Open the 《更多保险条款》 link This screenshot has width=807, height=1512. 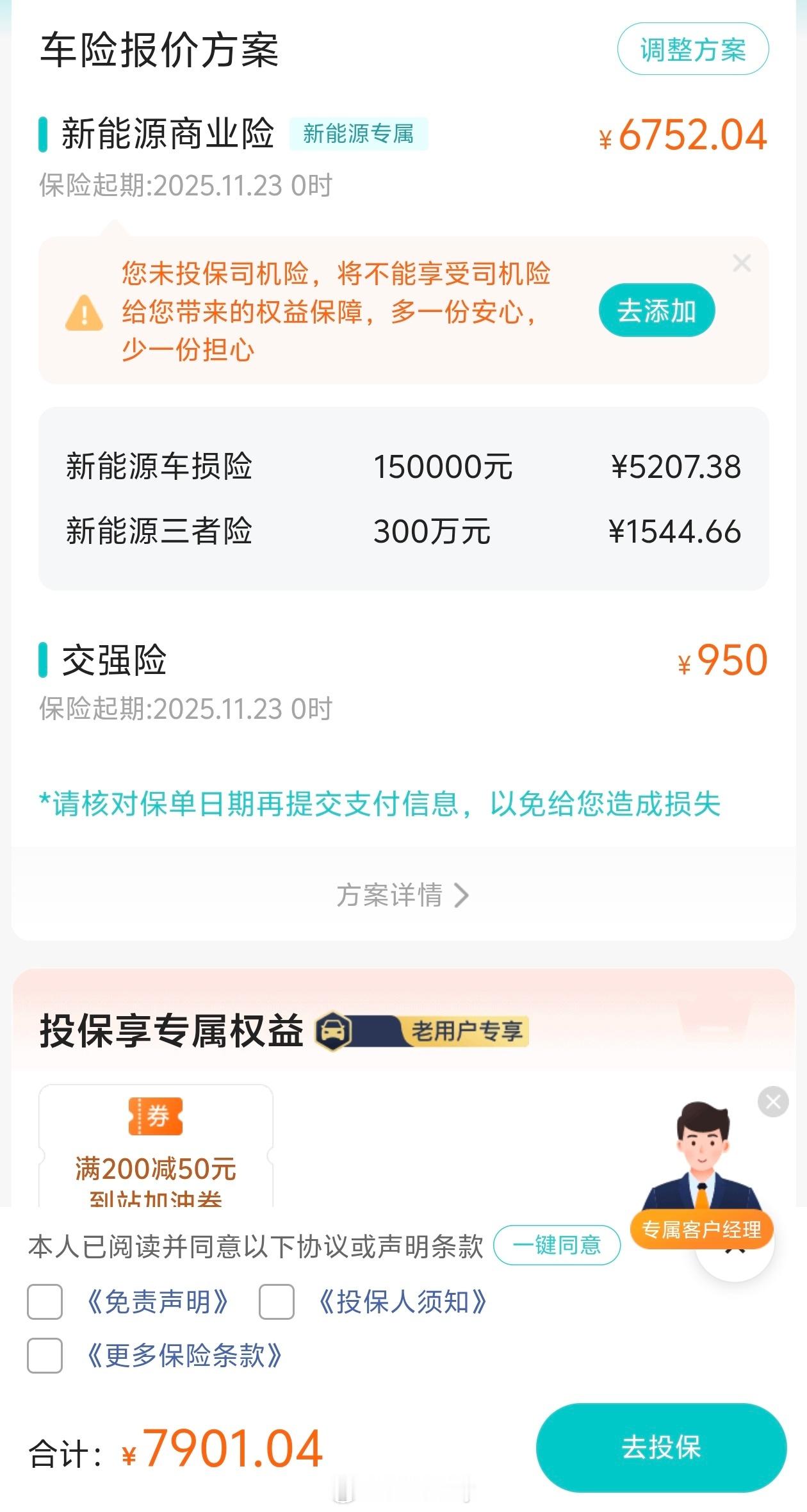click(184, 1355)
